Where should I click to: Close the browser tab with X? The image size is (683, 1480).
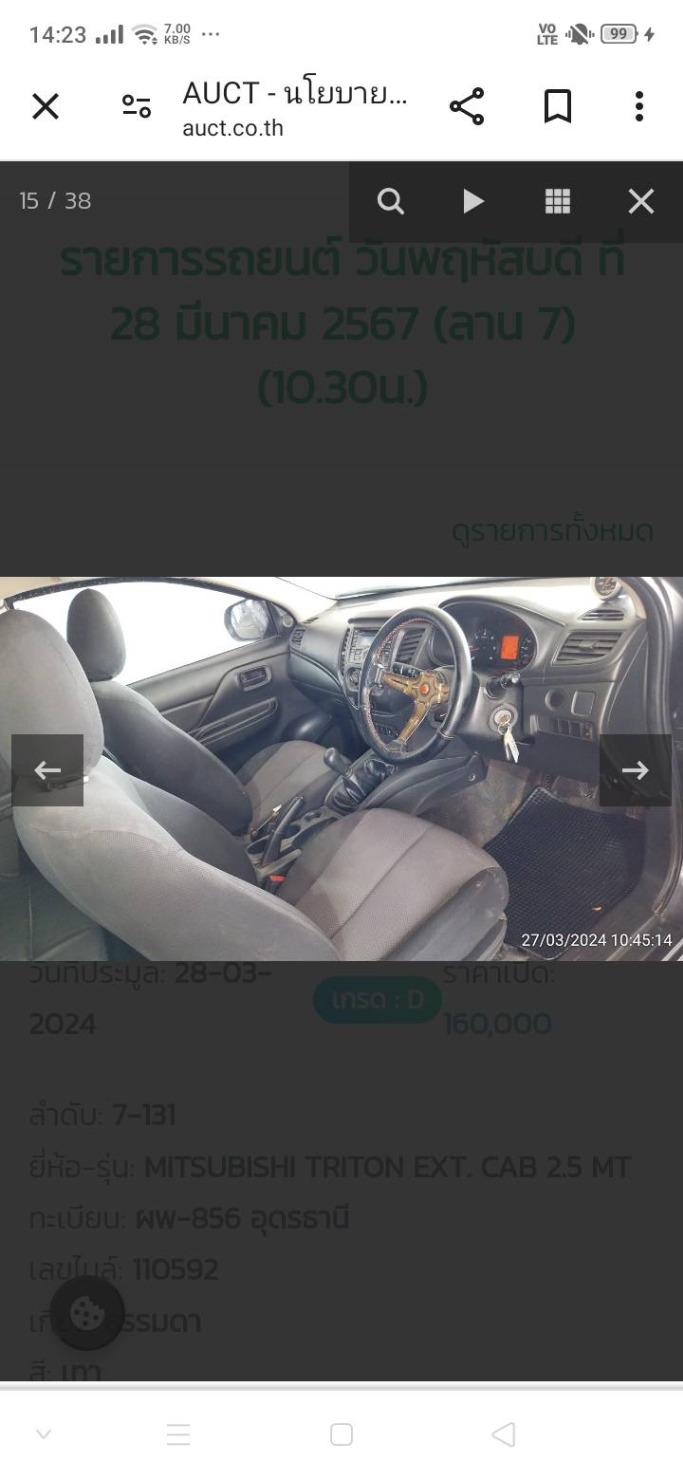(x=45, y=106)
